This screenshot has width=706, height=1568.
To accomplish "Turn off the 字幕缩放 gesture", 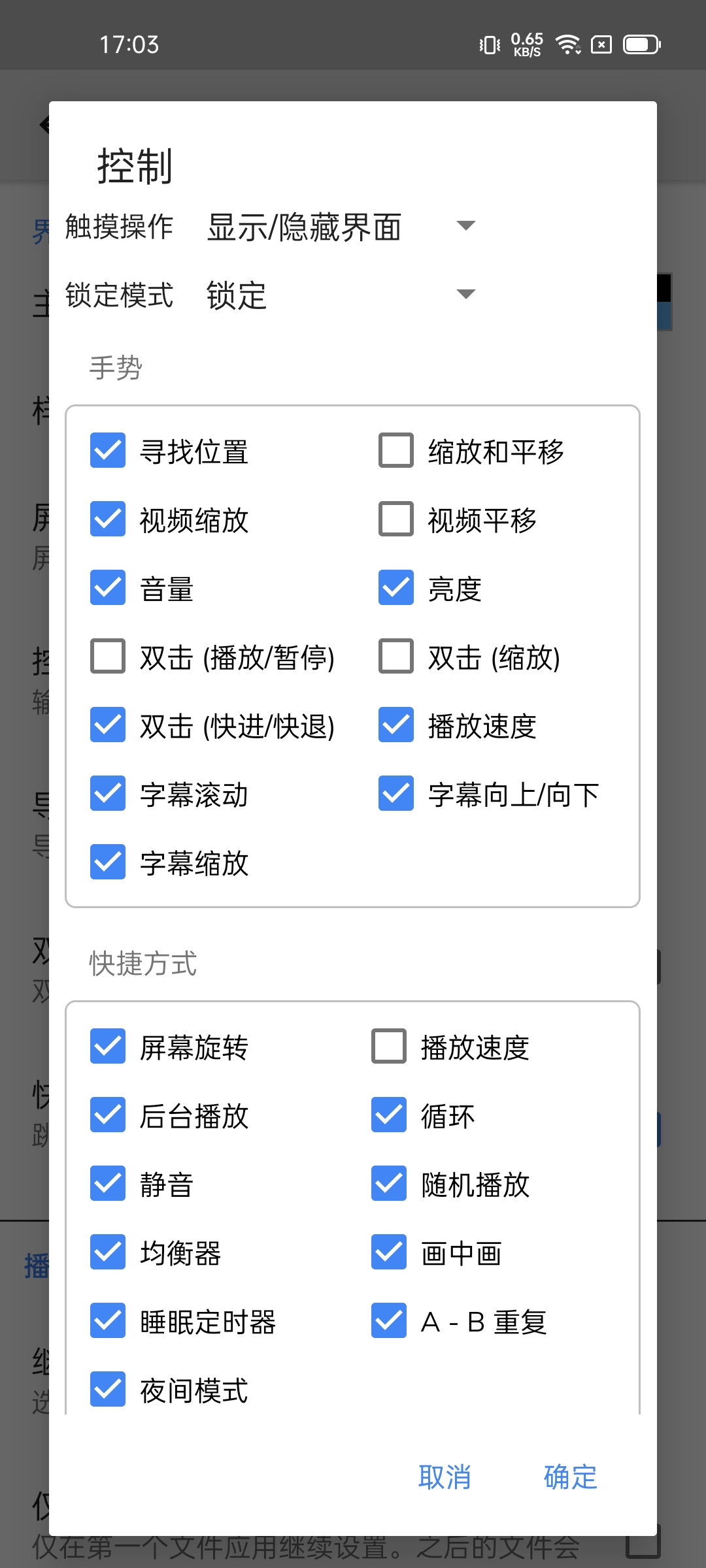I will tap(108, 862).
